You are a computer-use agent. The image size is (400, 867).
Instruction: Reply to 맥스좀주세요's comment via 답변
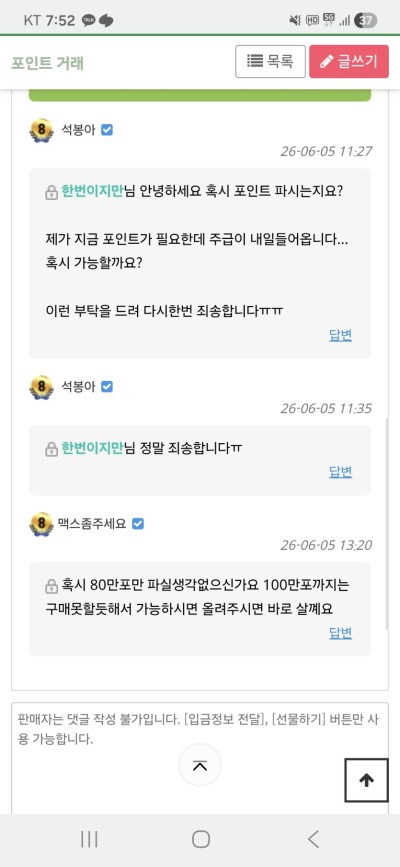click(340, 633)
